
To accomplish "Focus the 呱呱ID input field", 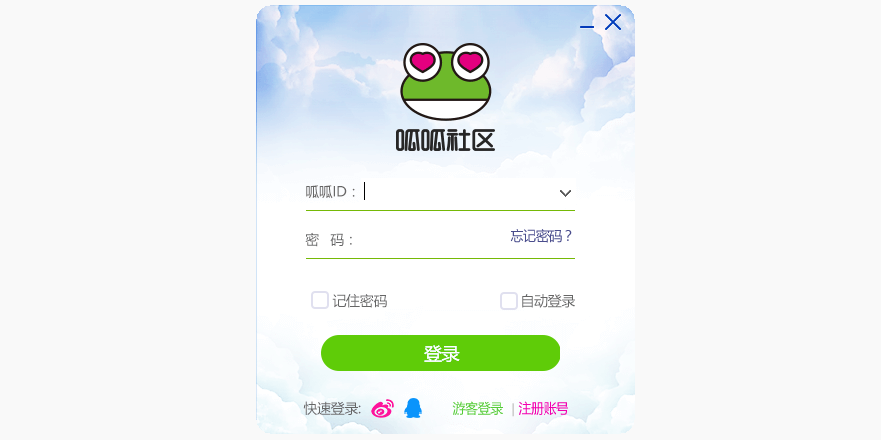I will [x=455, y=192].
